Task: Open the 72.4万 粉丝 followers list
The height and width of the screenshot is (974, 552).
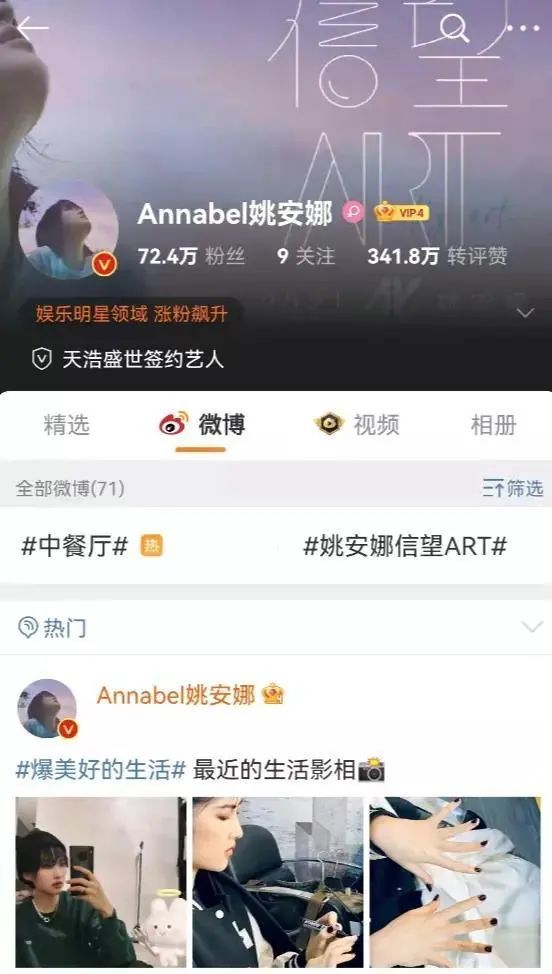Action: [191, 256]
